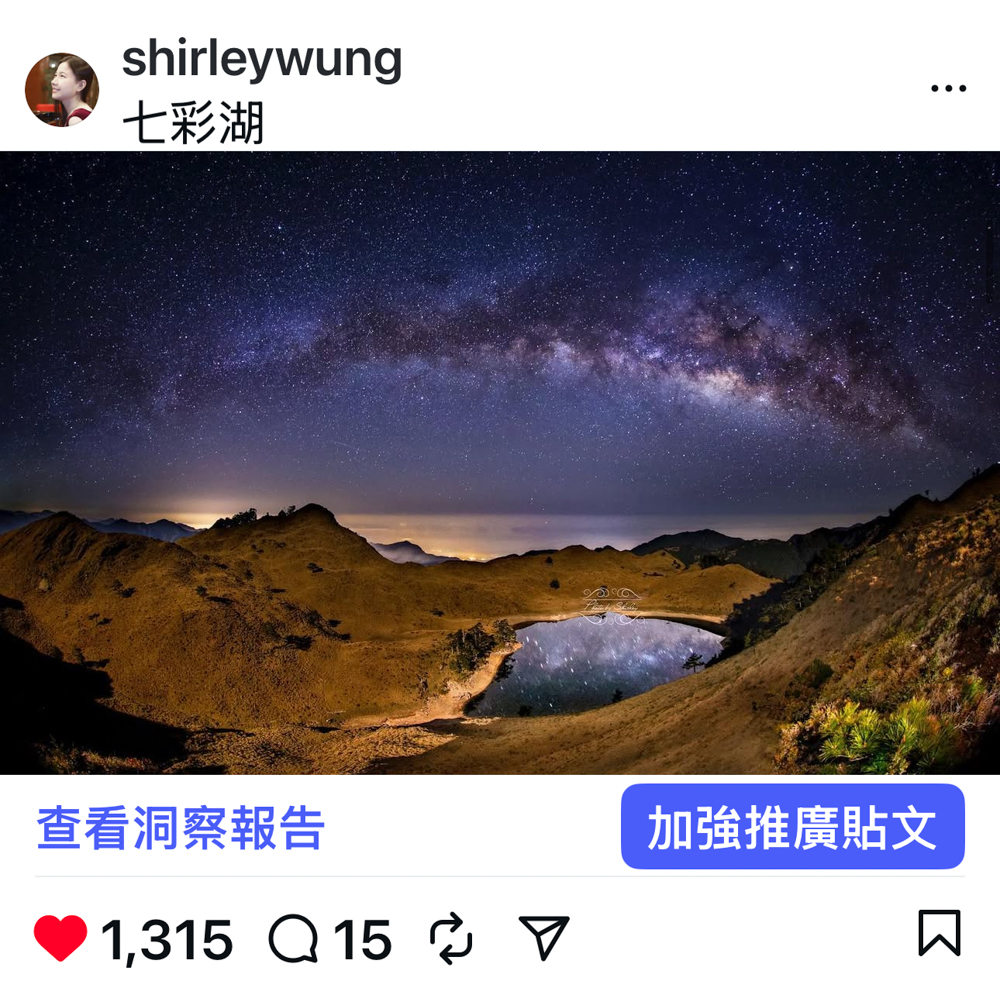
Task: Open shirleywung's profile picture
Action: pyautogui.click(x=62, y=90)
